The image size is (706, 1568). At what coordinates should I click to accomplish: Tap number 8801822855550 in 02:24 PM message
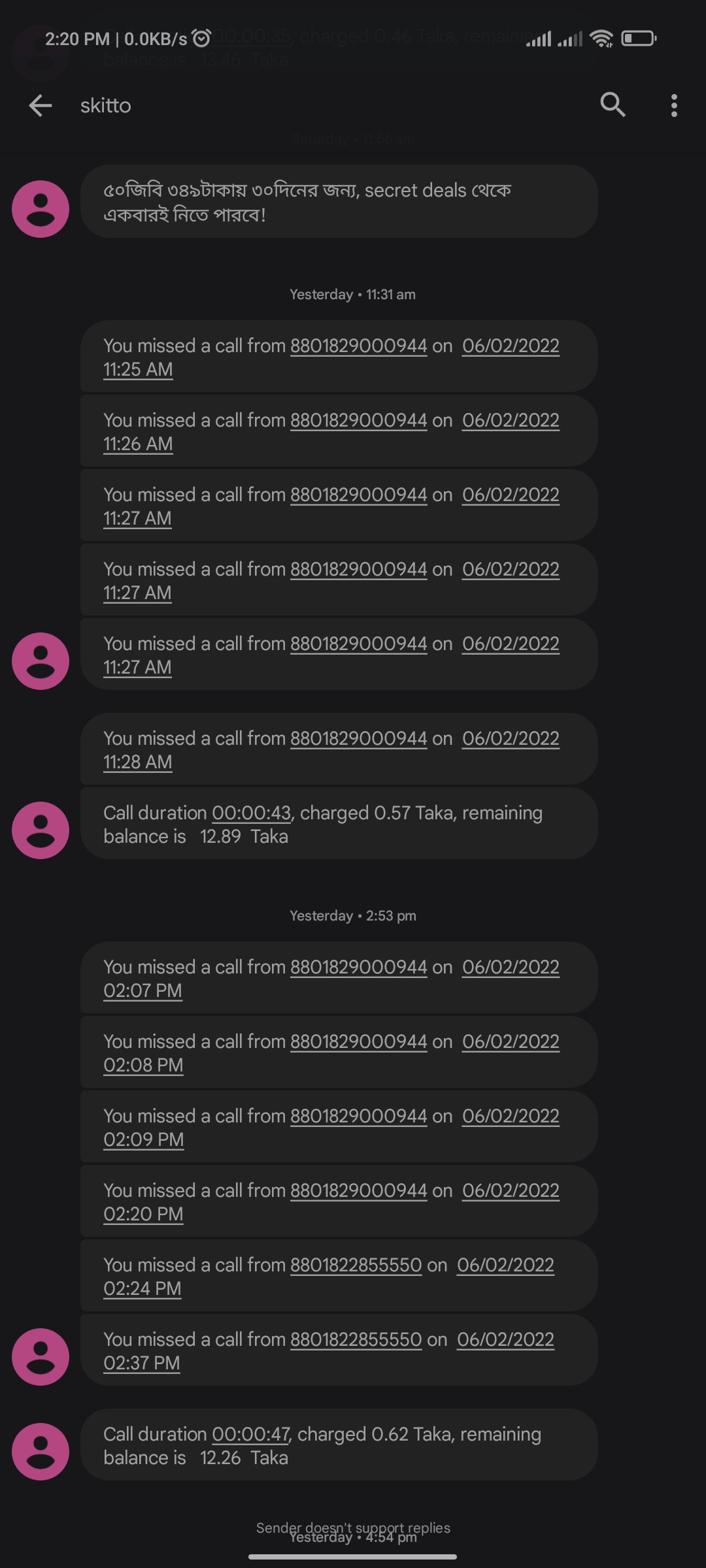[x=356, y=1266]
